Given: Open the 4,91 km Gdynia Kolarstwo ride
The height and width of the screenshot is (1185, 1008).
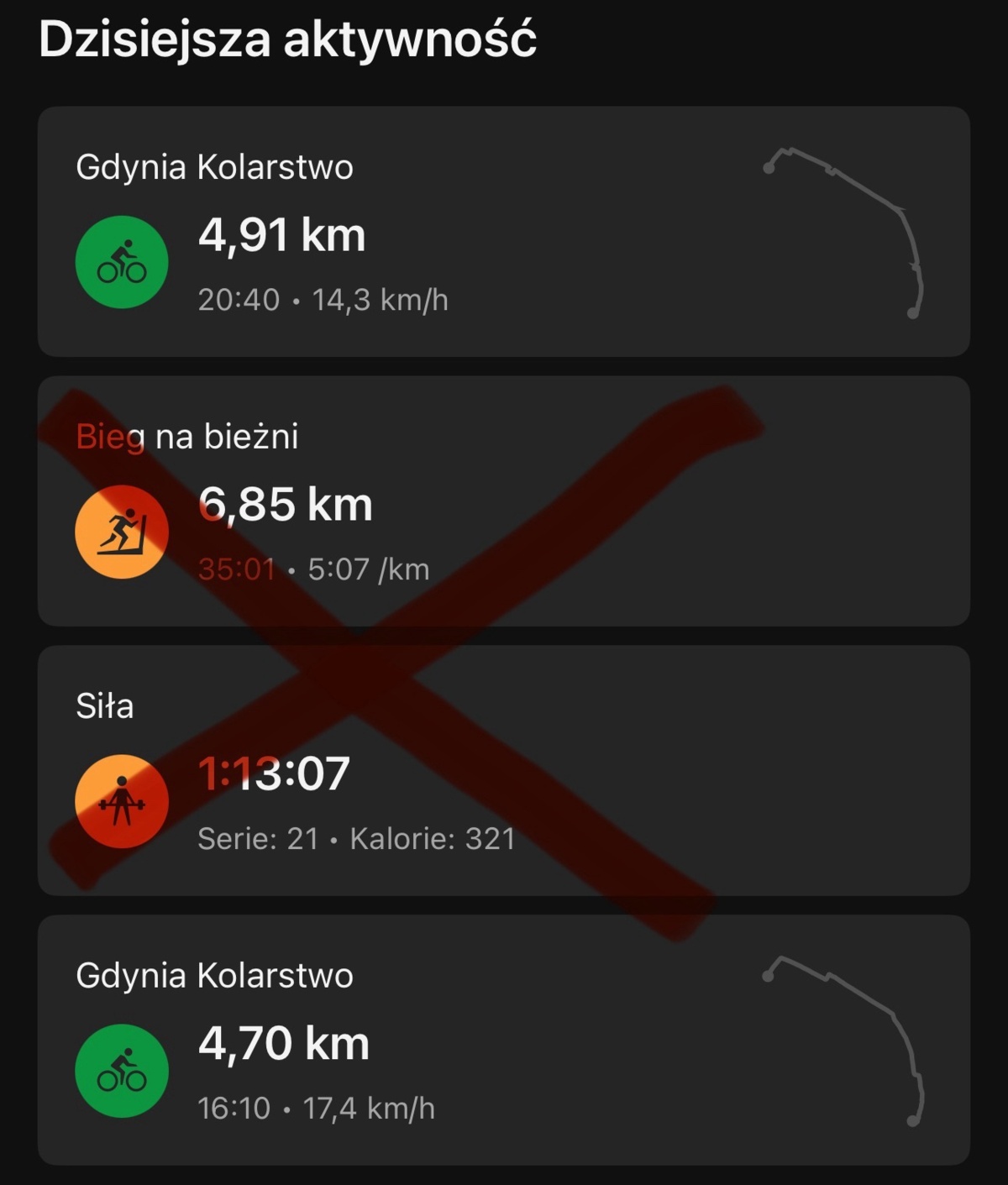Looking at the screenshot, I should (504, 232).
